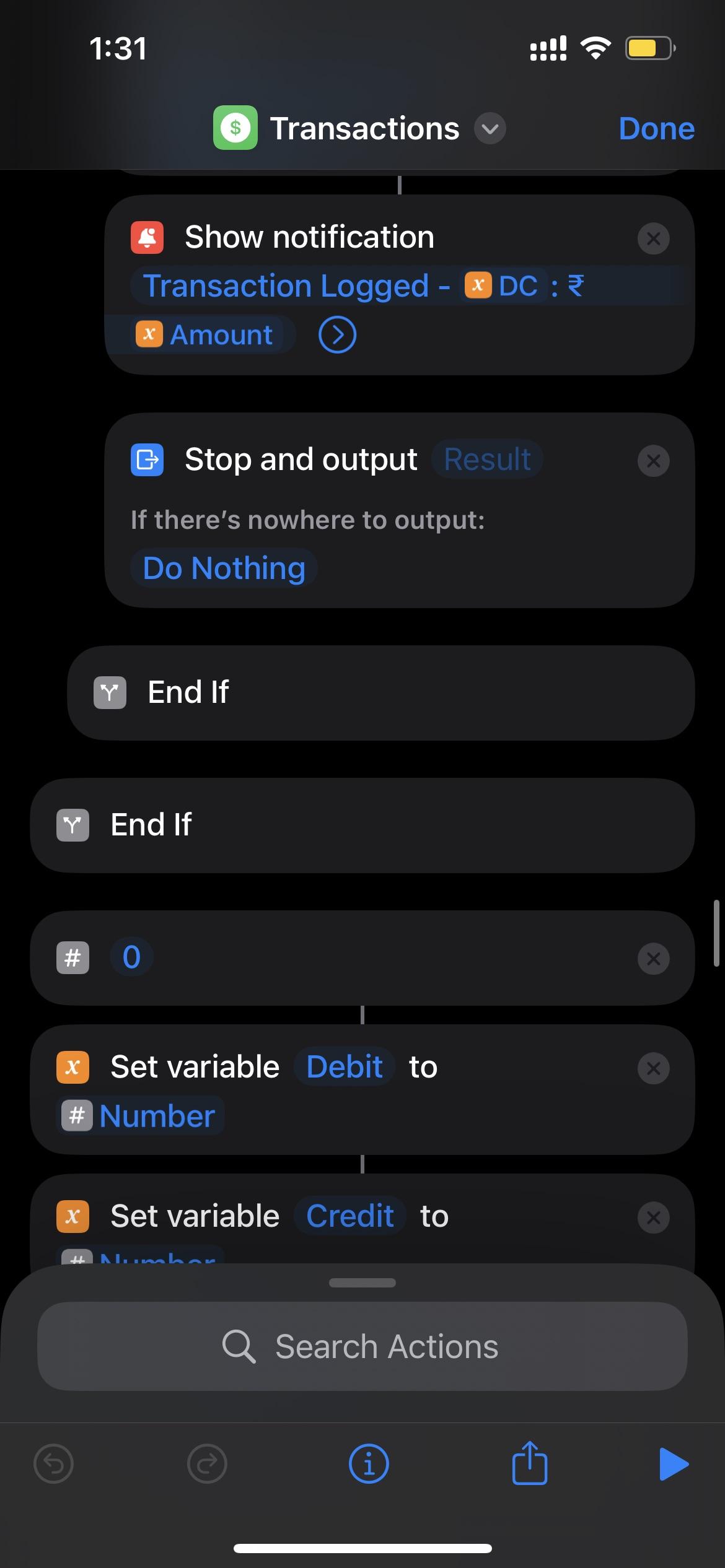Delete the Set variable Credit action

[x=653, y=1217]
